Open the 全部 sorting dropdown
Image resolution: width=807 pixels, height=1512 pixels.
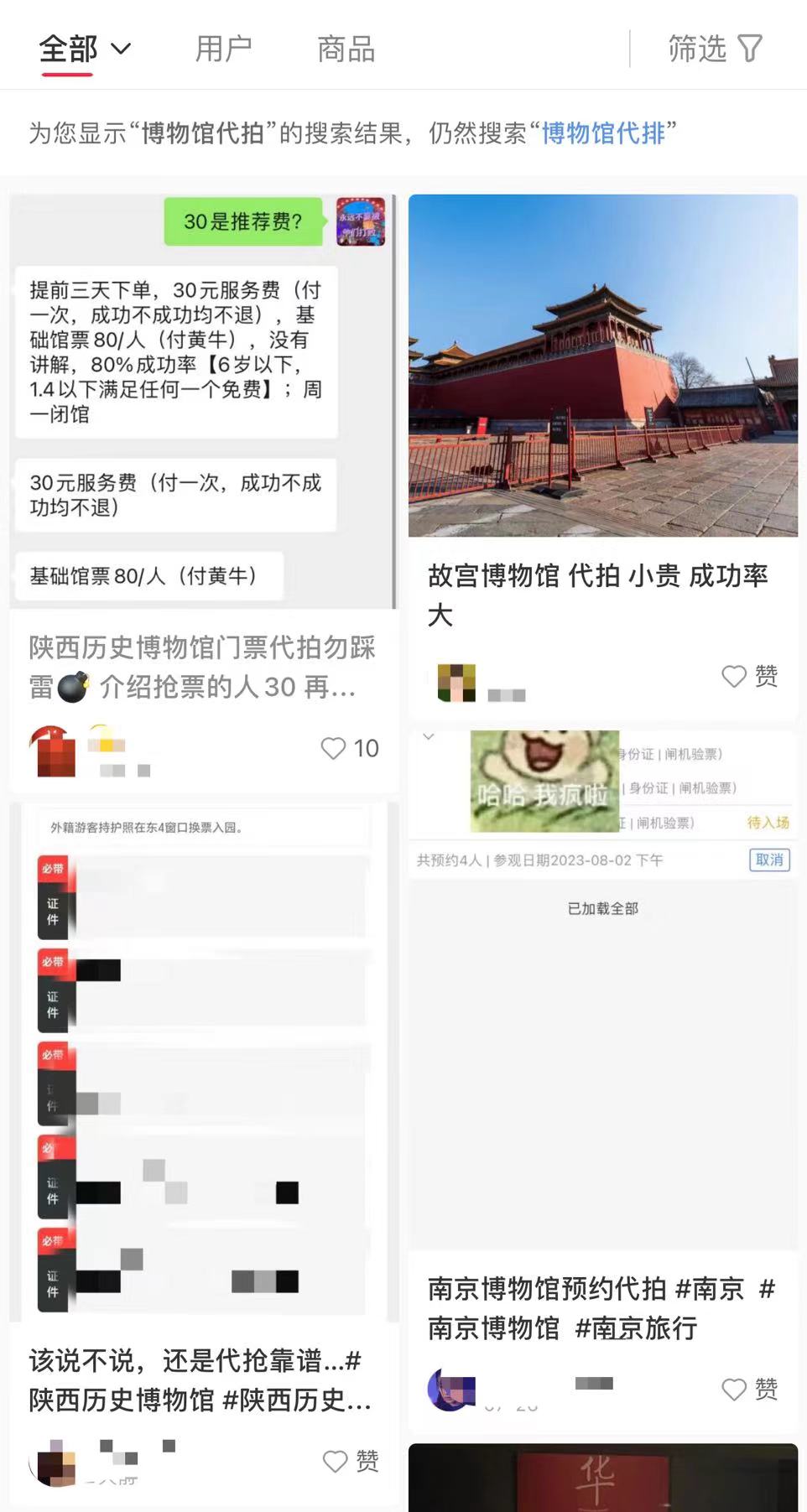(x=85, y=49)
